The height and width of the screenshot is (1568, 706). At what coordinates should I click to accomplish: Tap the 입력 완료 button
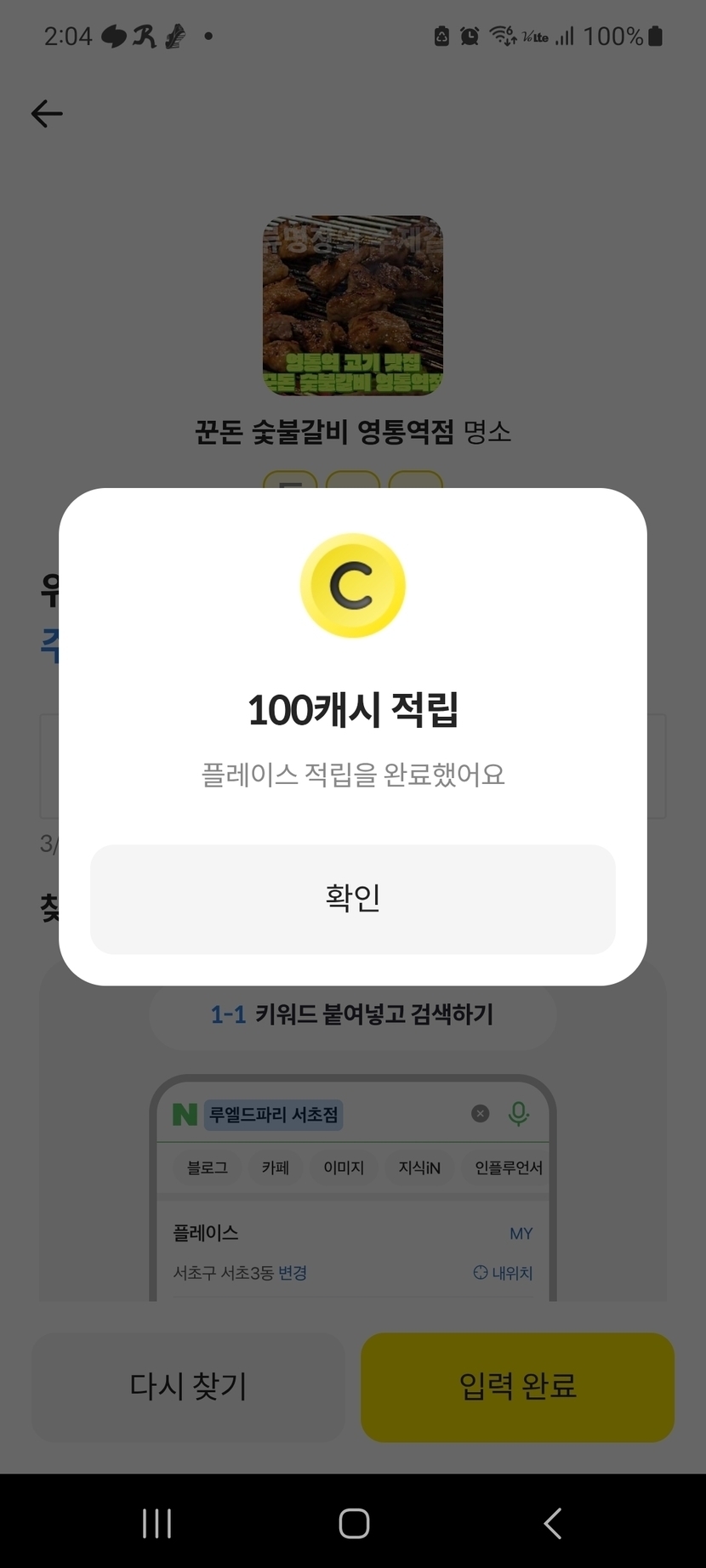tap(517, 1387)
